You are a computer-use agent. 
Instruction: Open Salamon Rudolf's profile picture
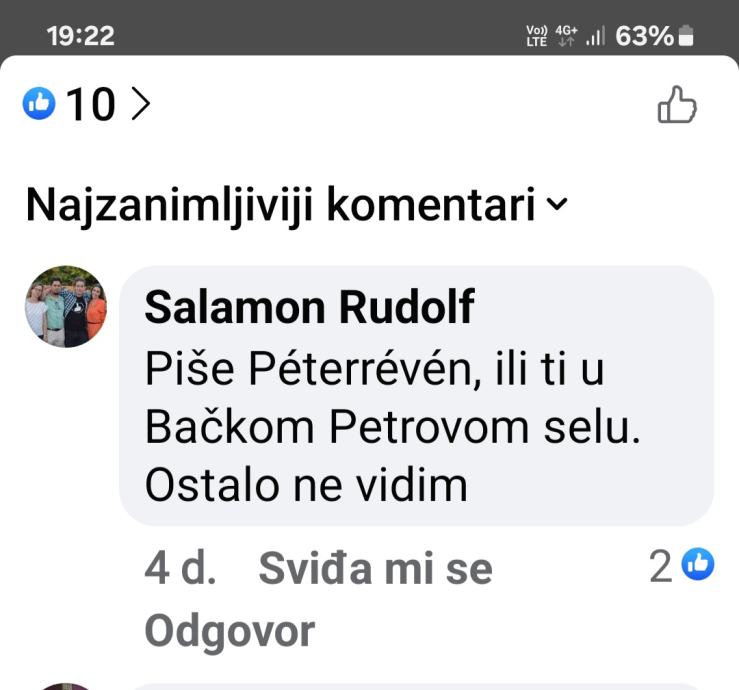[66, 307]
